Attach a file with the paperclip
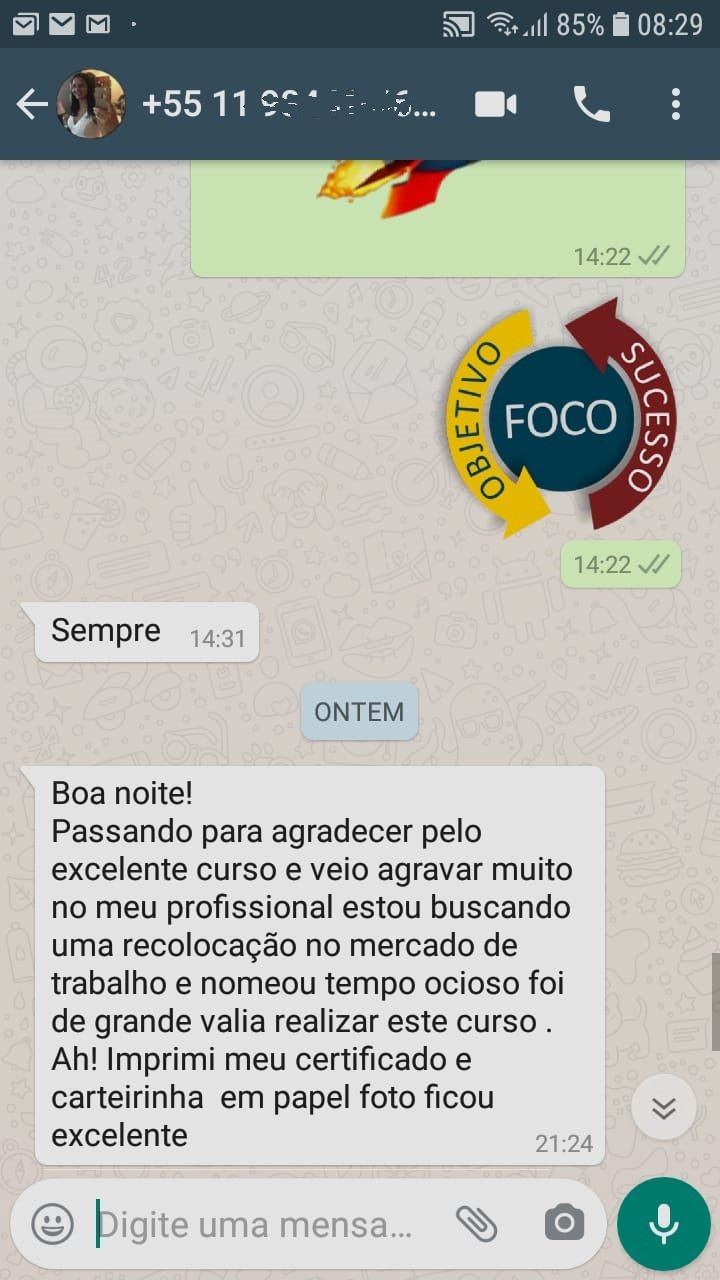720x1280 pixels. (x=477, y=1224)
